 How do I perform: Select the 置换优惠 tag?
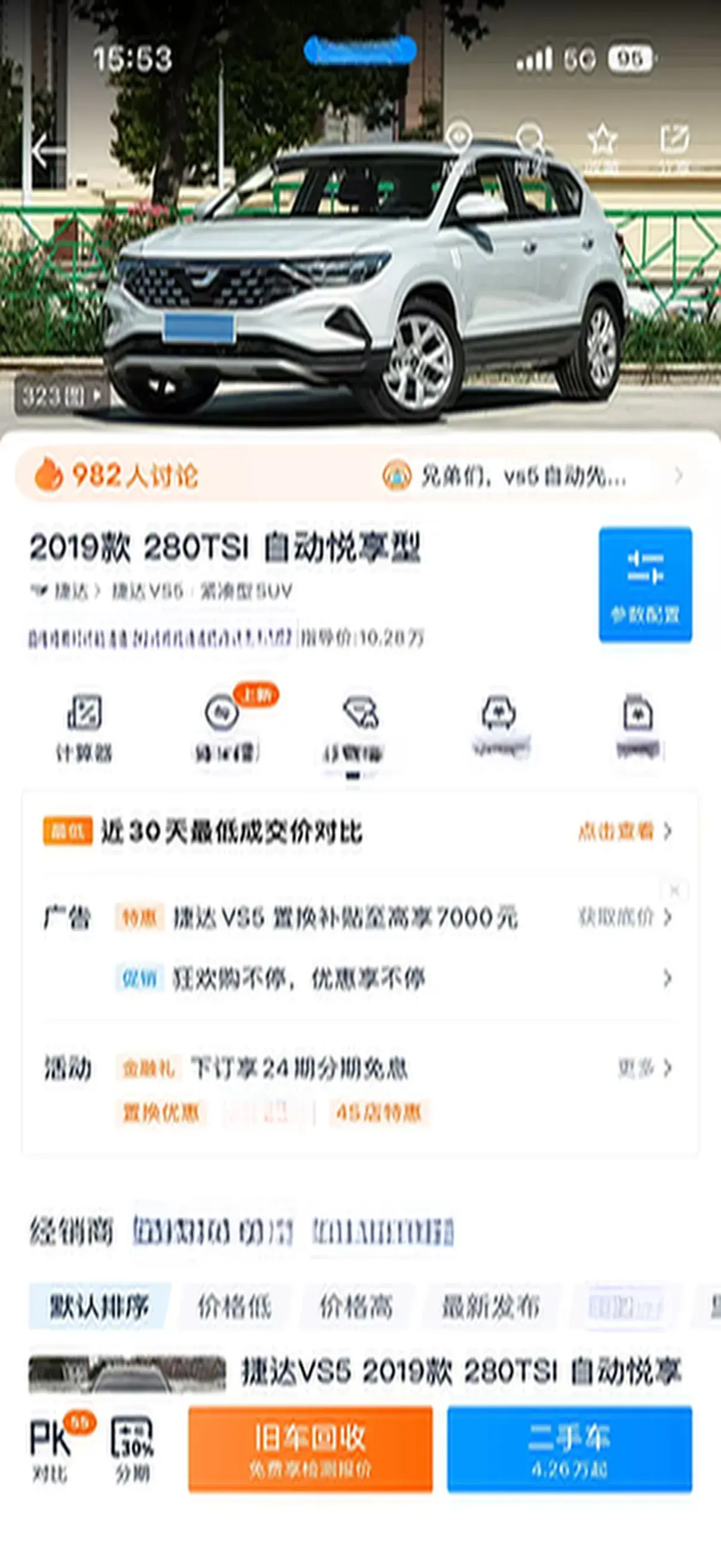(x=161, y=1114)
